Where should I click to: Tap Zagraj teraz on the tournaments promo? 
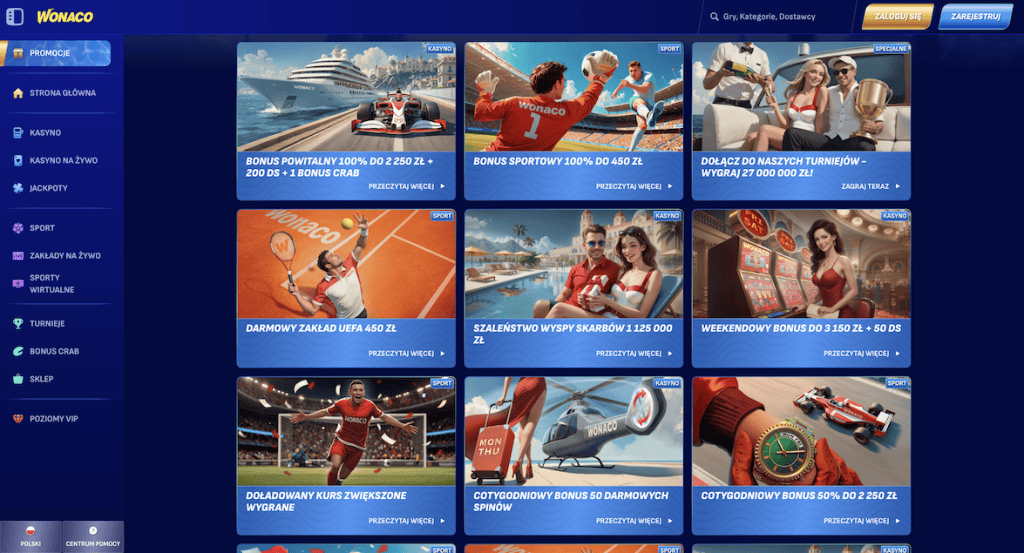pos(869,186)
